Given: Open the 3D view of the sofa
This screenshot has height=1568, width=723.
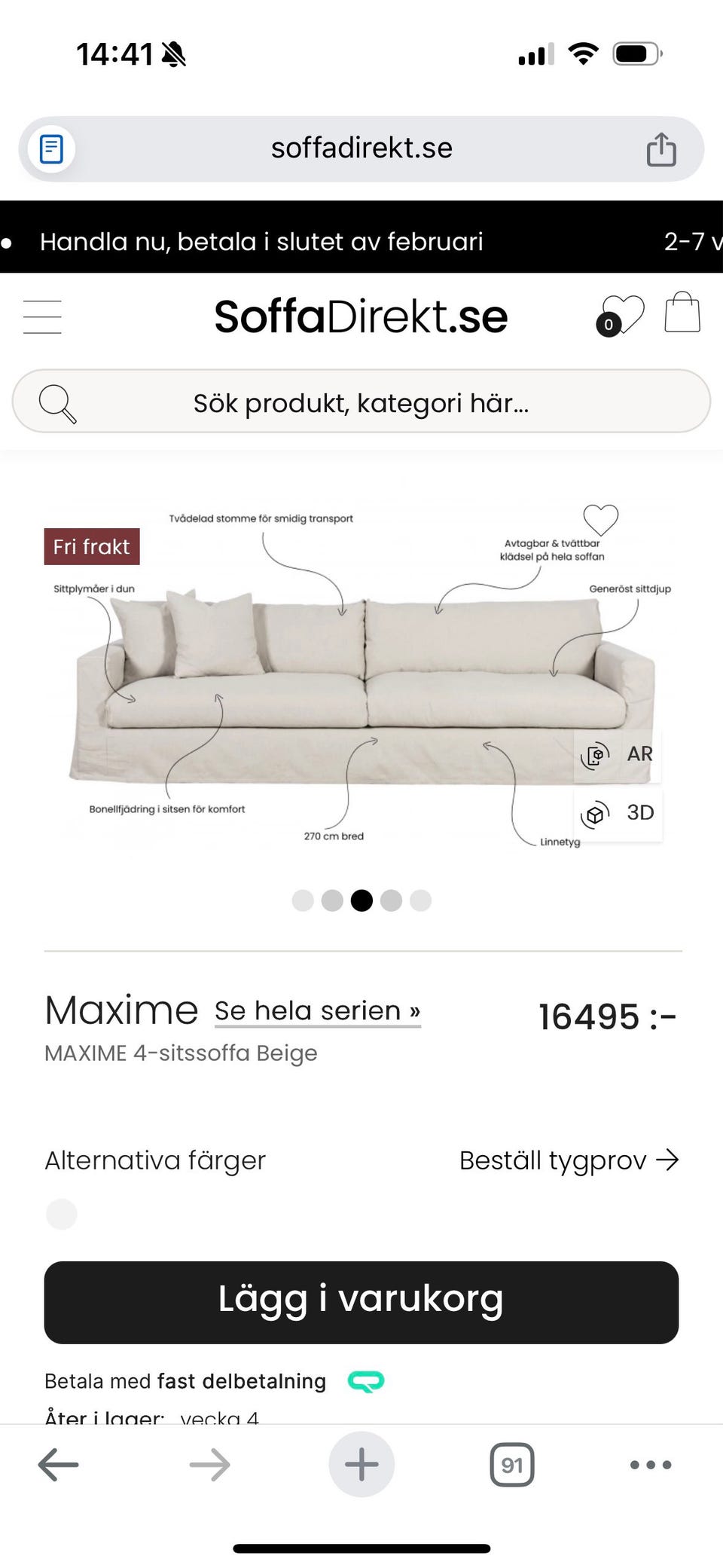Looking at the screenshot, I should click(618, 813).
